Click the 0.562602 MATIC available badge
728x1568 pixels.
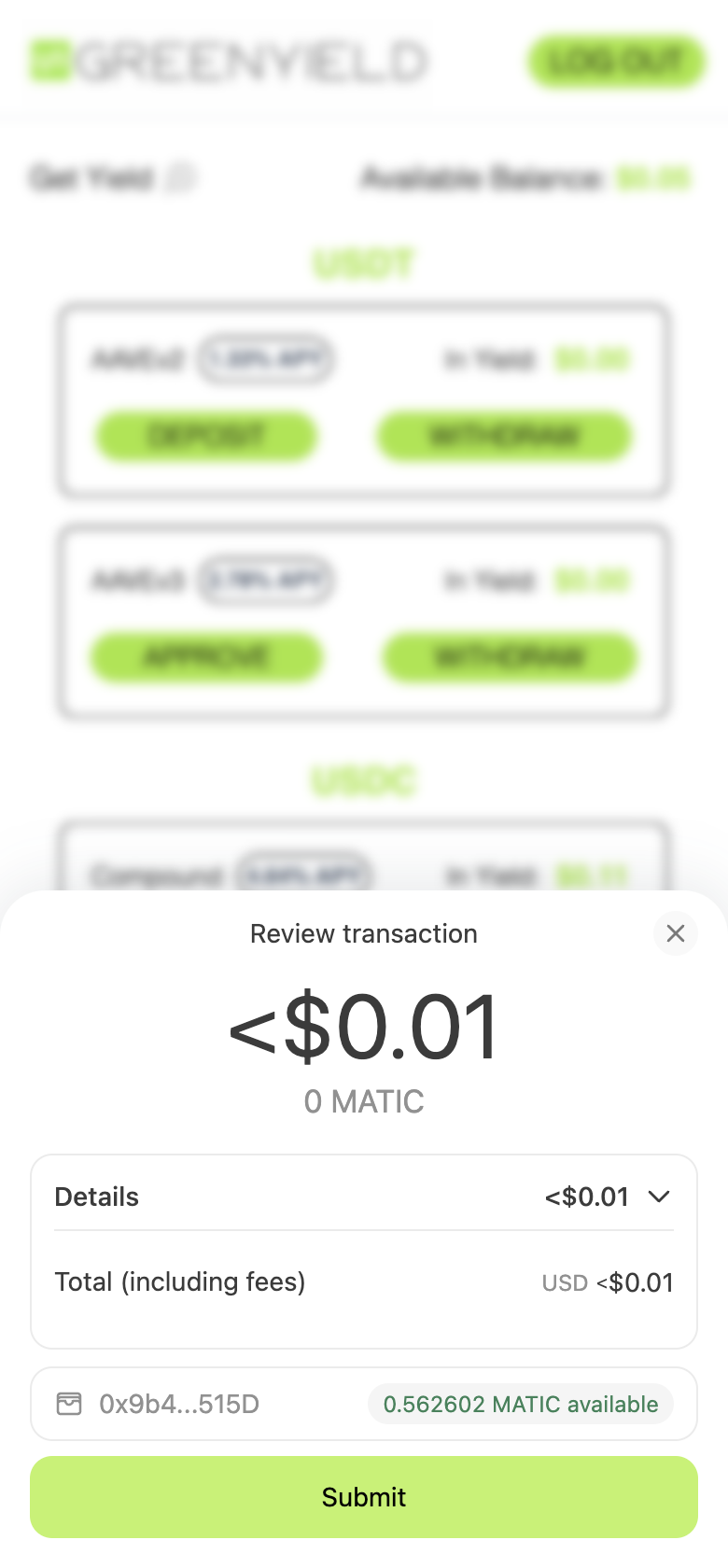click(519, 1403)
